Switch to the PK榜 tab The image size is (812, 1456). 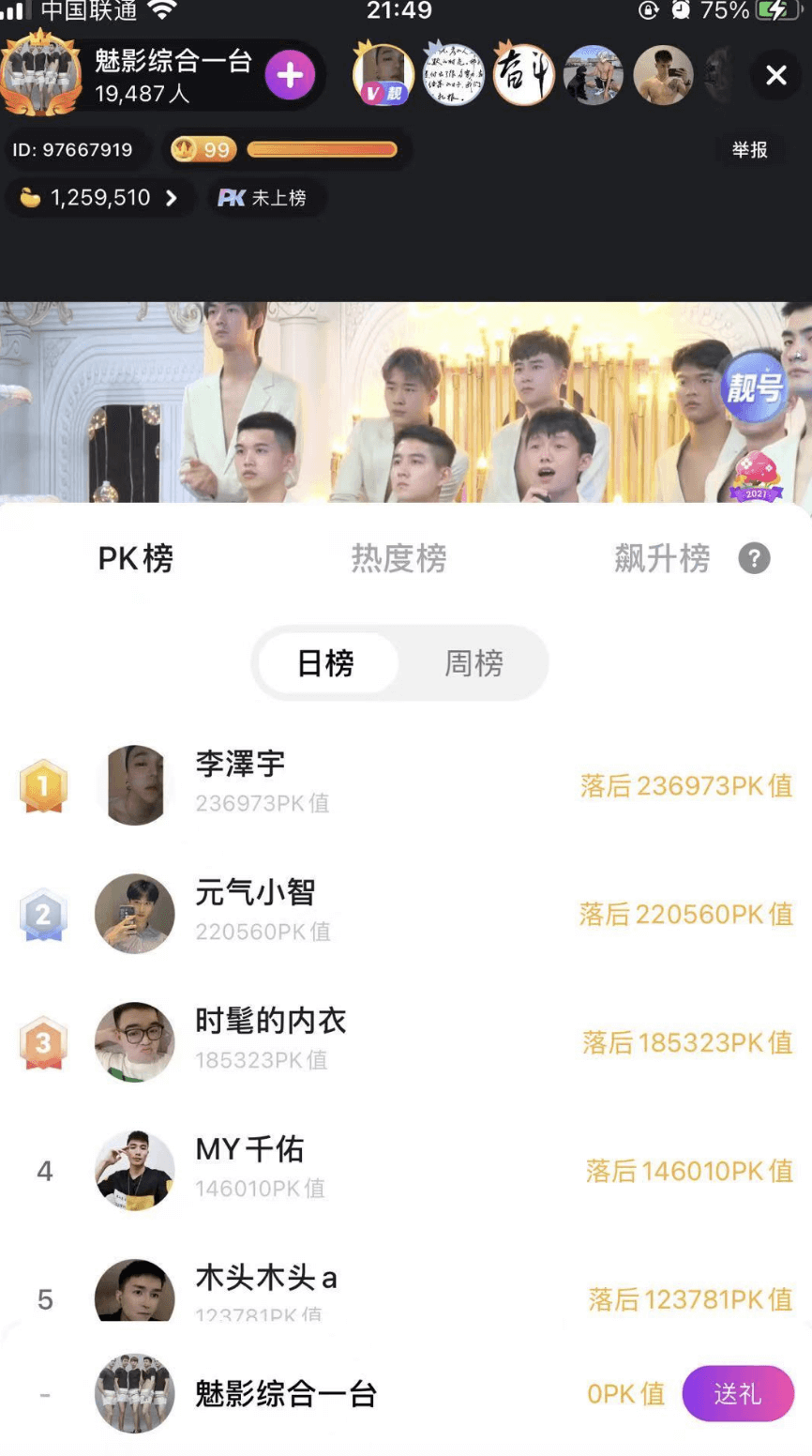pyautogui.click(x=136, y=559)
